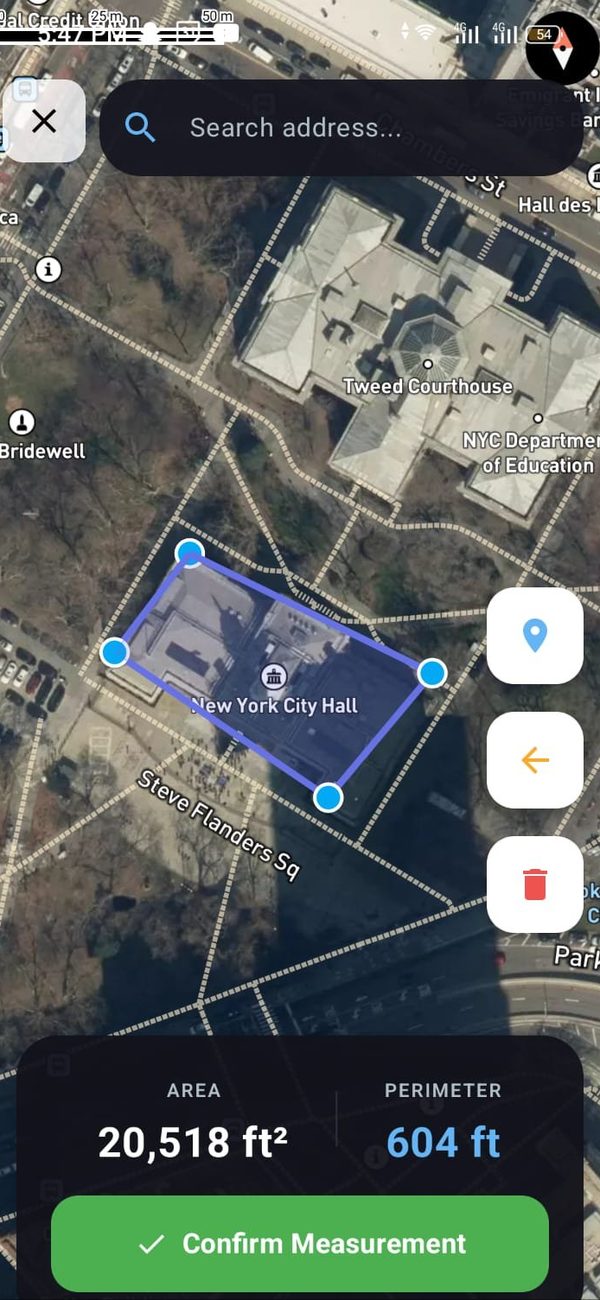Select the Tweed Courthouse map label
This screenshot has height=1300, width=600.
427,386
